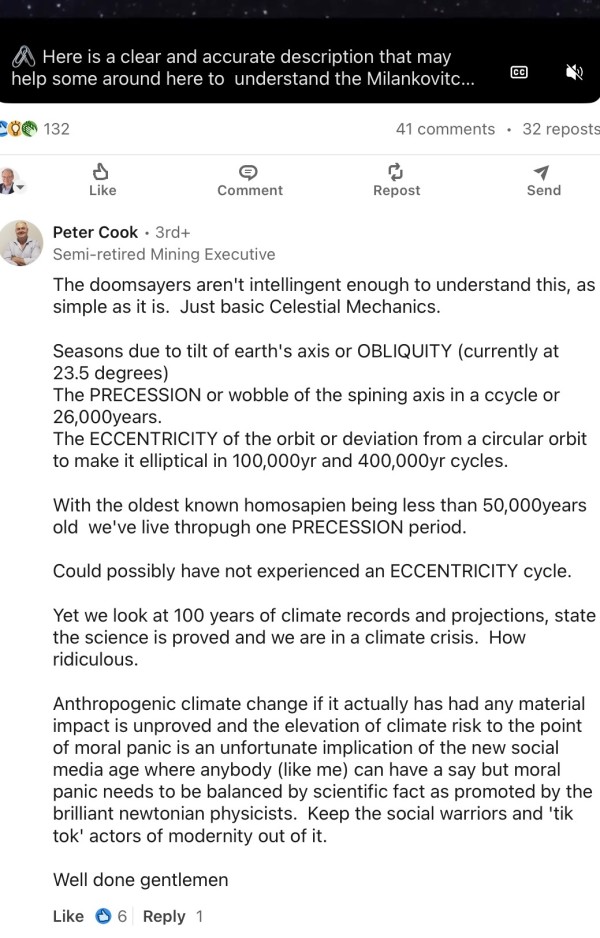This screenshot has height=938, width=600.
Task: Repost this post
Action: (x=396, y=179)
